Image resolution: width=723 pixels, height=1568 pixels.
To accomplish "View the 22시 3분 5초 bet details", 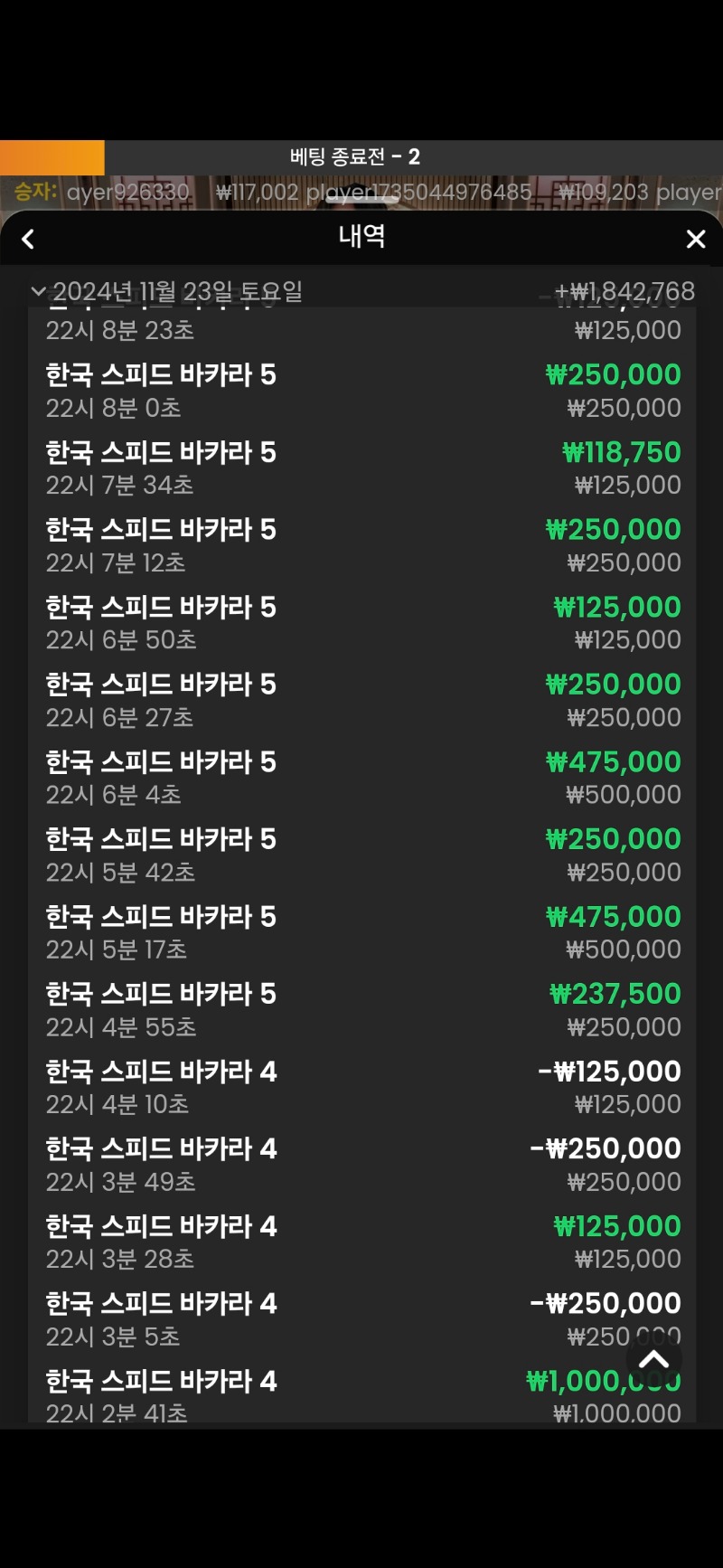I will pos(361,1318).
